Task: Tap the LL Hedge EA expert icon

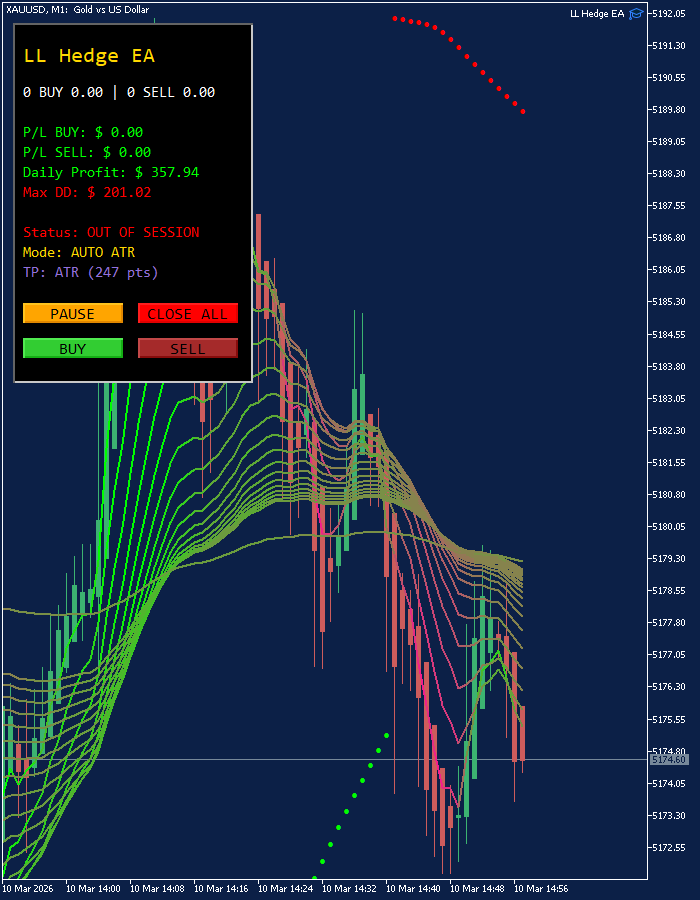Action: pyautogui.click(x=636, y=13)
